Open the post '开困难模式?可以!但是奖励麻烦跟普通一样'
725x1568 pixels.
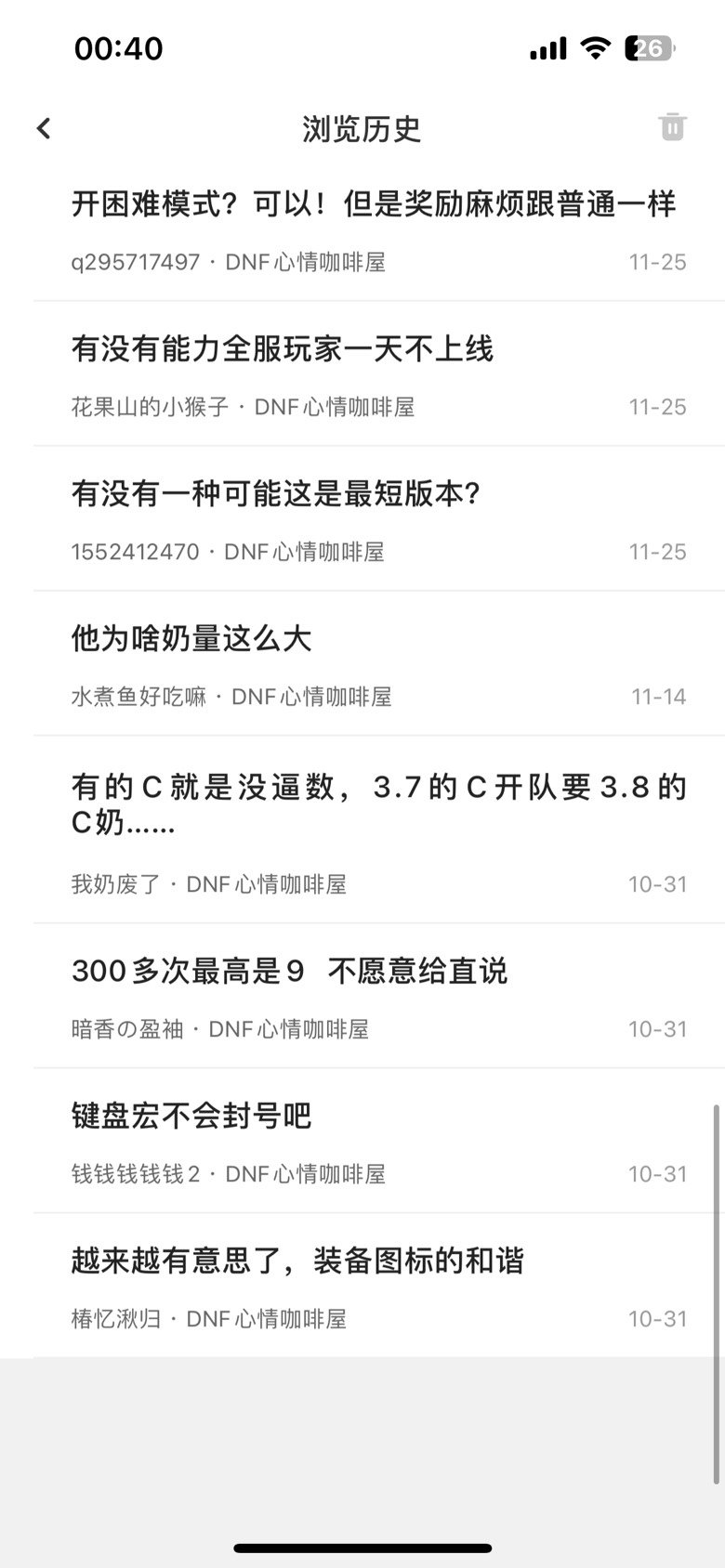tap(379, 232)
